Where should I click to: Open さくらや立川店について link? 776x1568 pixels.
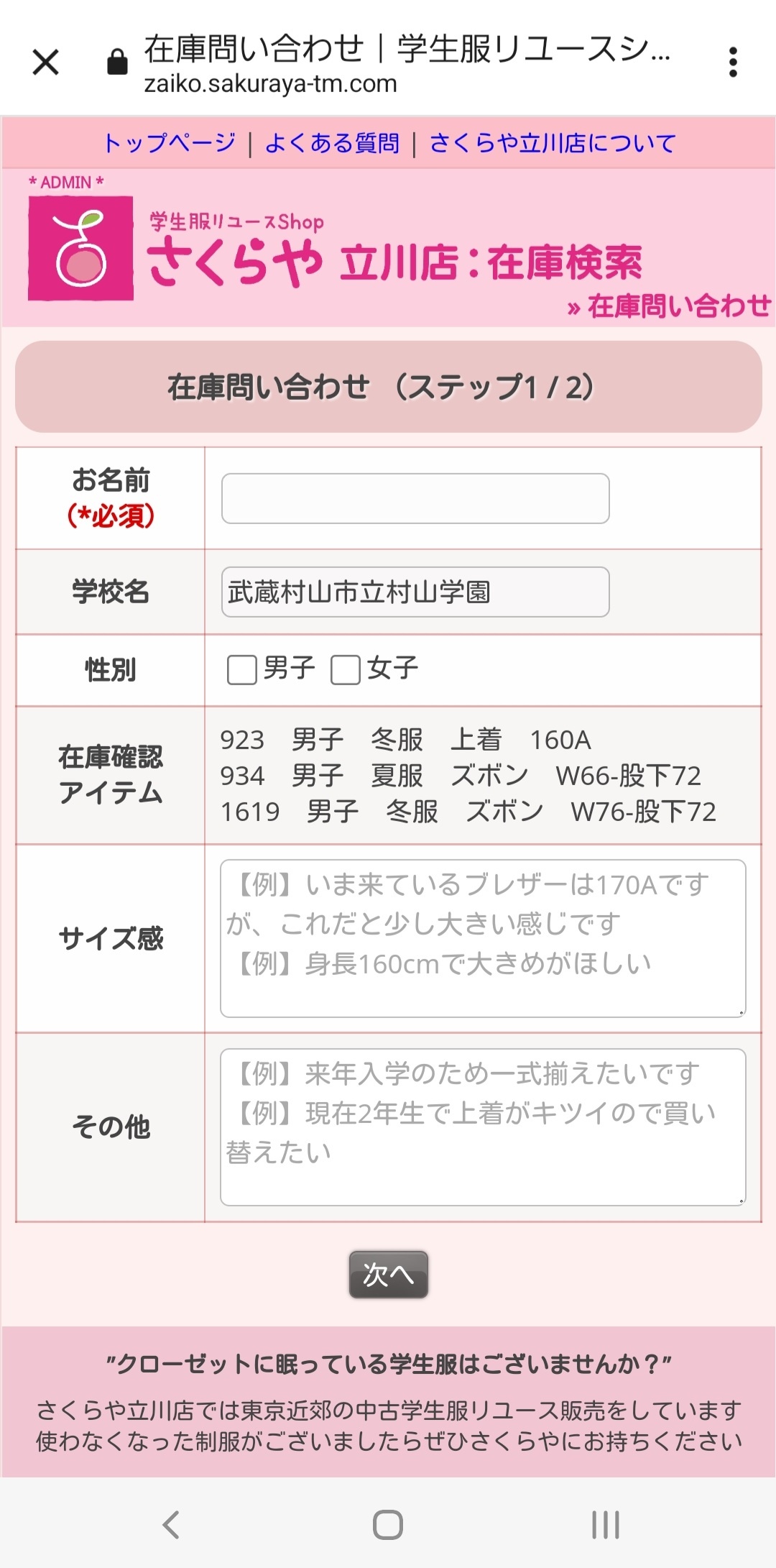(x=553, y=143)
